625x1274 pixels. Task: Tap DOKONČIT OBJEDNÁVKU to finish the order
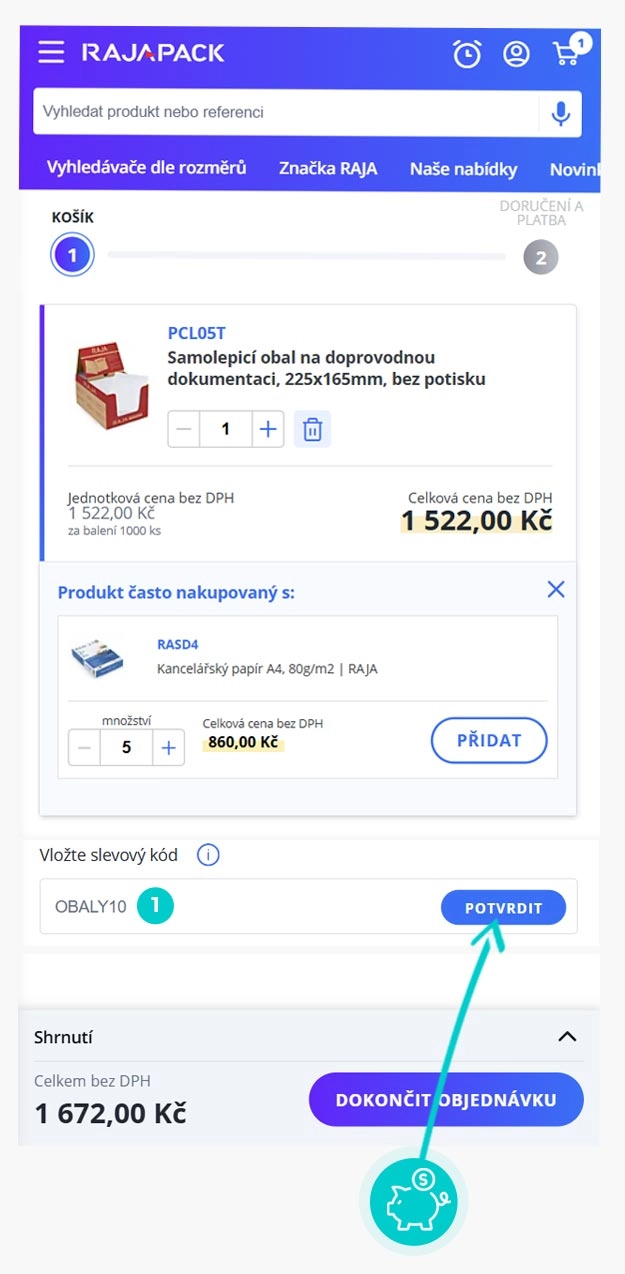446,1100
